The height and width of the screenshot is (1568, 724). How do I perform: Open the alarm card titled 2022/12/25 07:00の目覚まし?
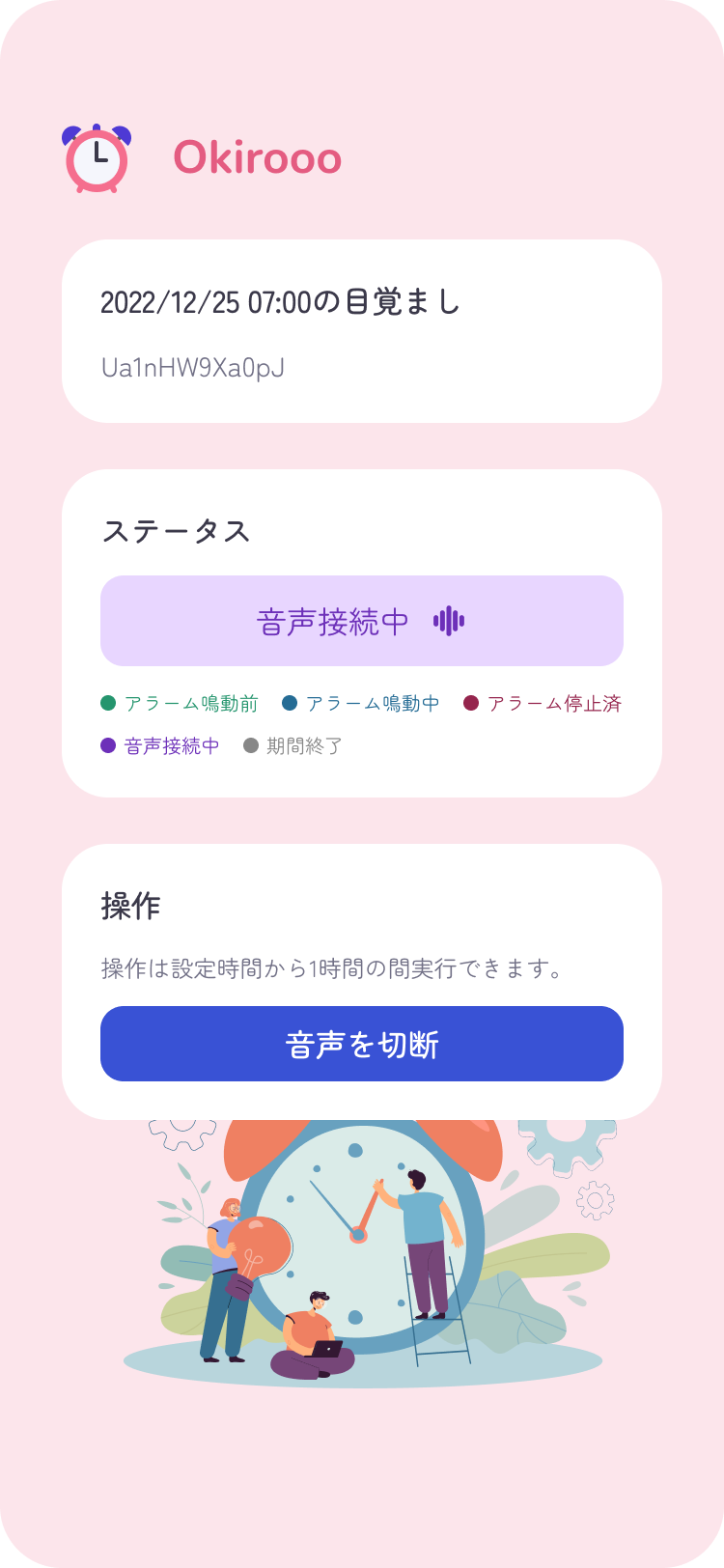362,329
